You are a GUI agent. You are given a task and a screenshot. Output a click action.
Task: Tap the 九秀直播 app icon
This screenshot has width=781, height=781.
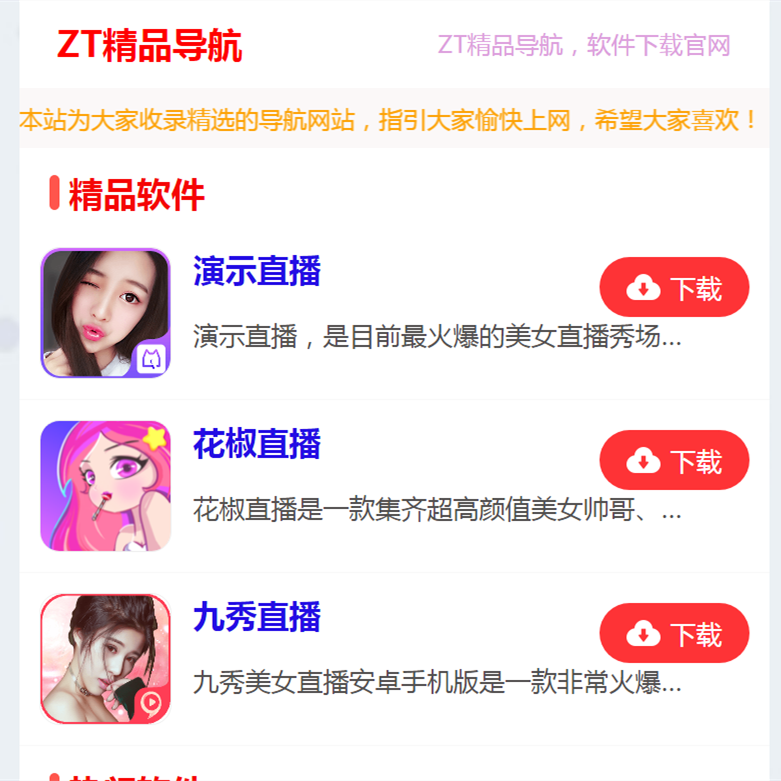click(106, 659)
